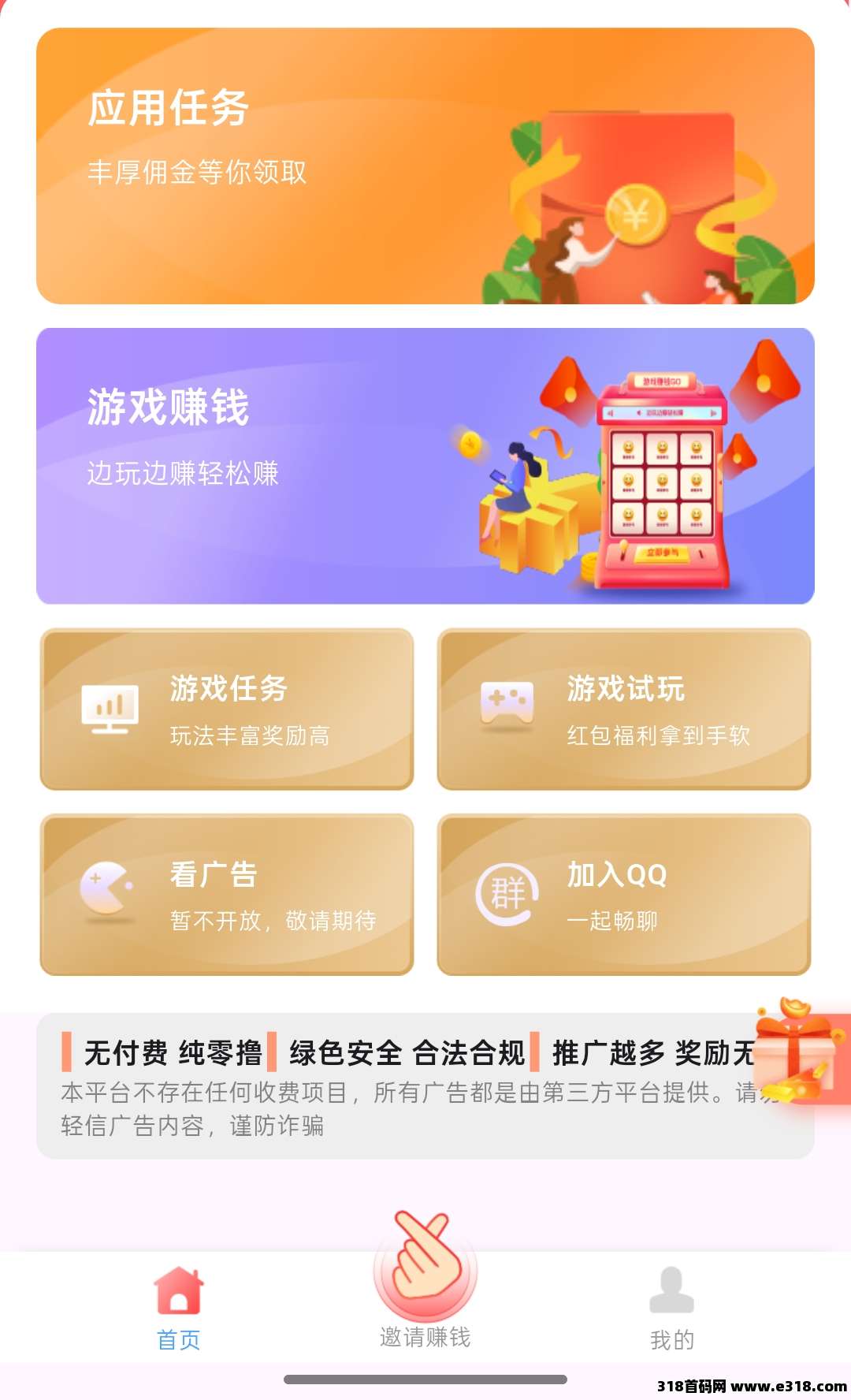Image resolution: width=851 pixels, height=1400 pixels.
Task: Select the 看广告 card
Action: (x=227, y=895)
